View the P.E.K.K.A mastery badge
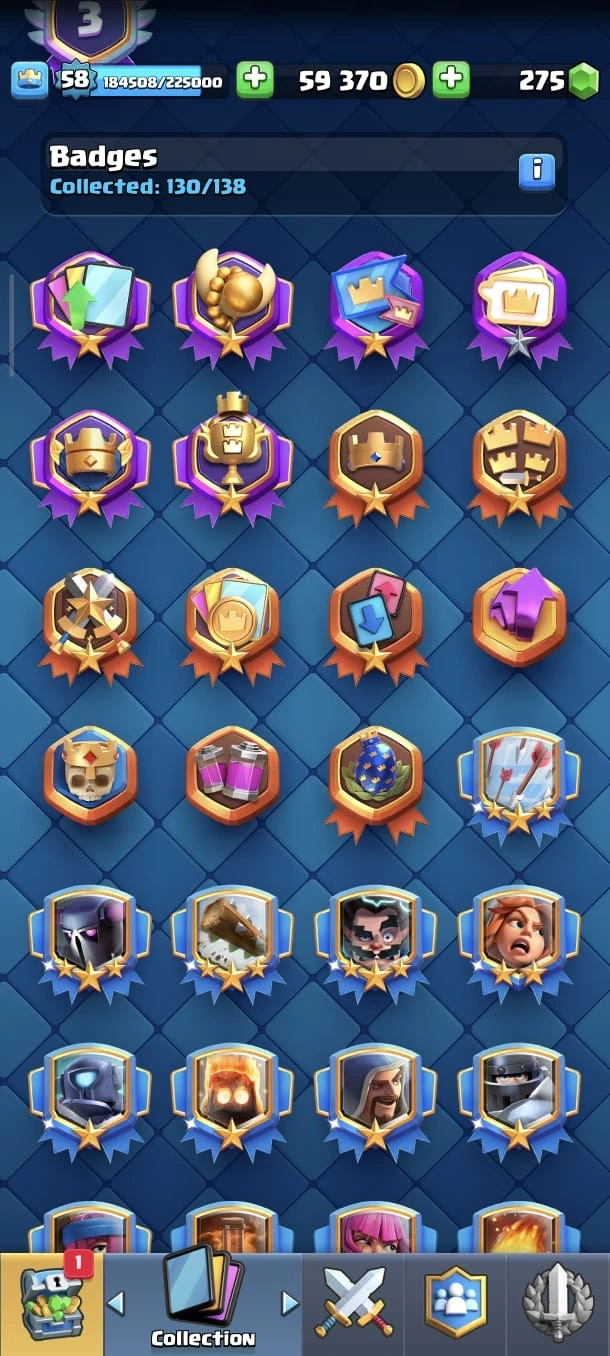Viewport: 610px width, 1356px height. pyautogui.click(x=90, y=936)
